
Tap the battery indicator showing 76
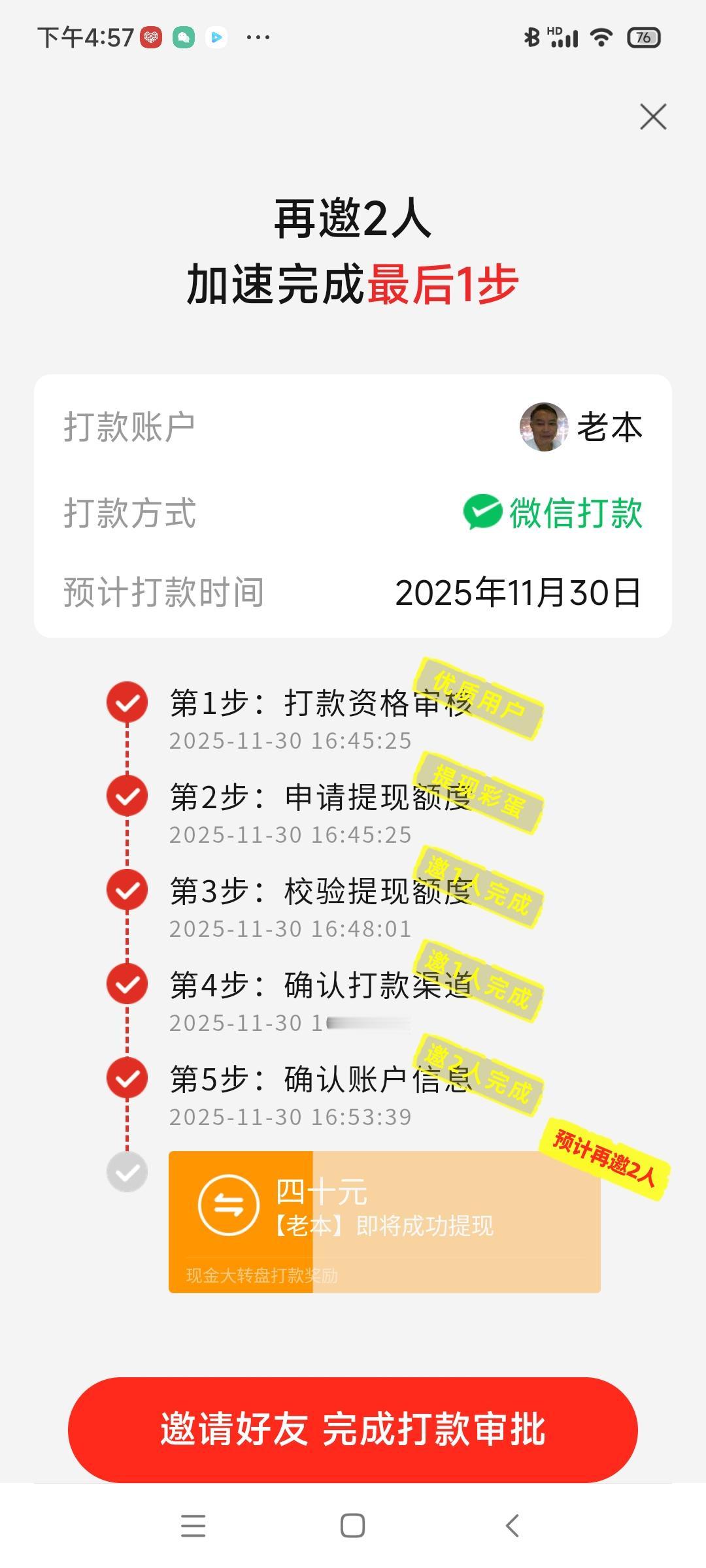(x=643, y=38)
